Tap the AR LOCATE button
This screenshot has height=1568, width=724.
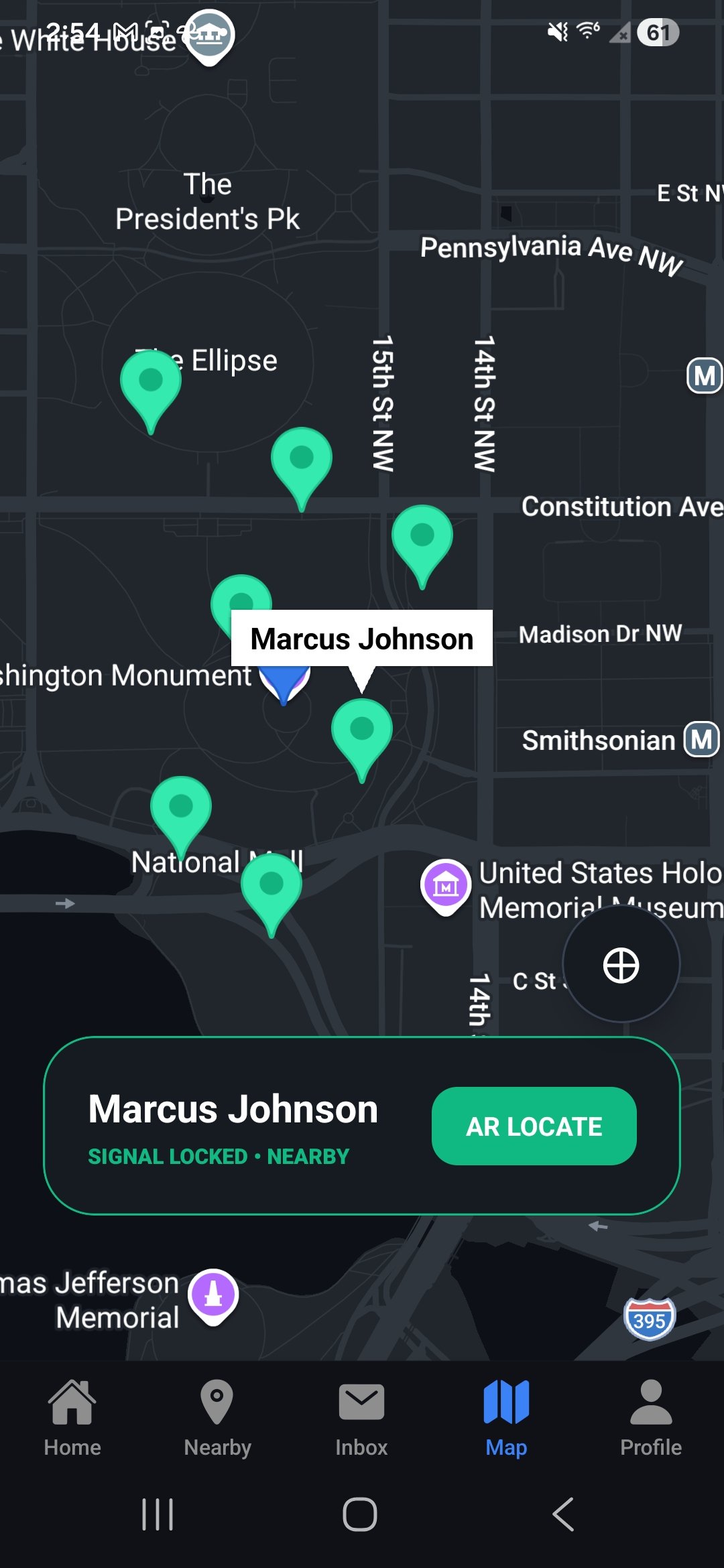coord(533,1126)
